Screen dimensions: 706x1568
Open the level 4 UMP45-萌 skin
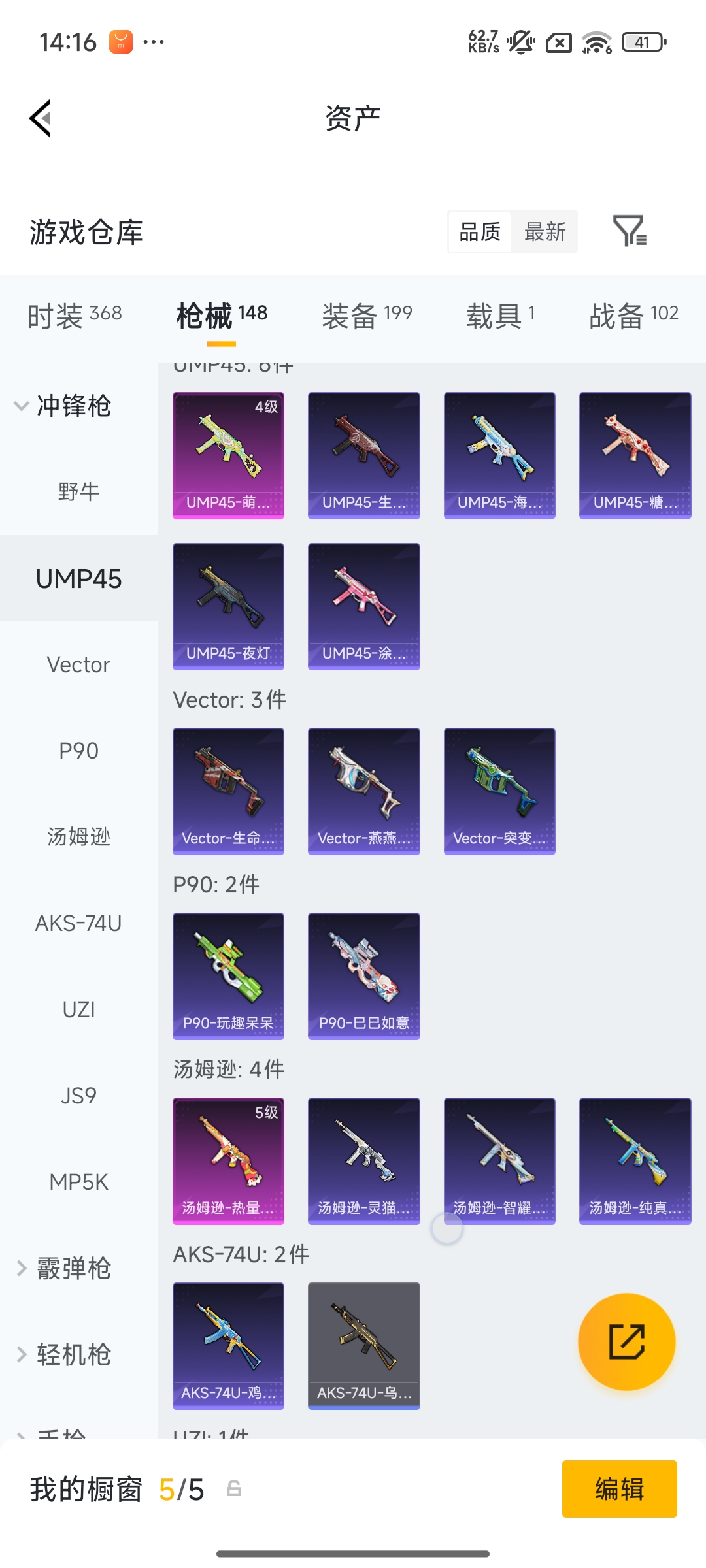coord(228,455)
